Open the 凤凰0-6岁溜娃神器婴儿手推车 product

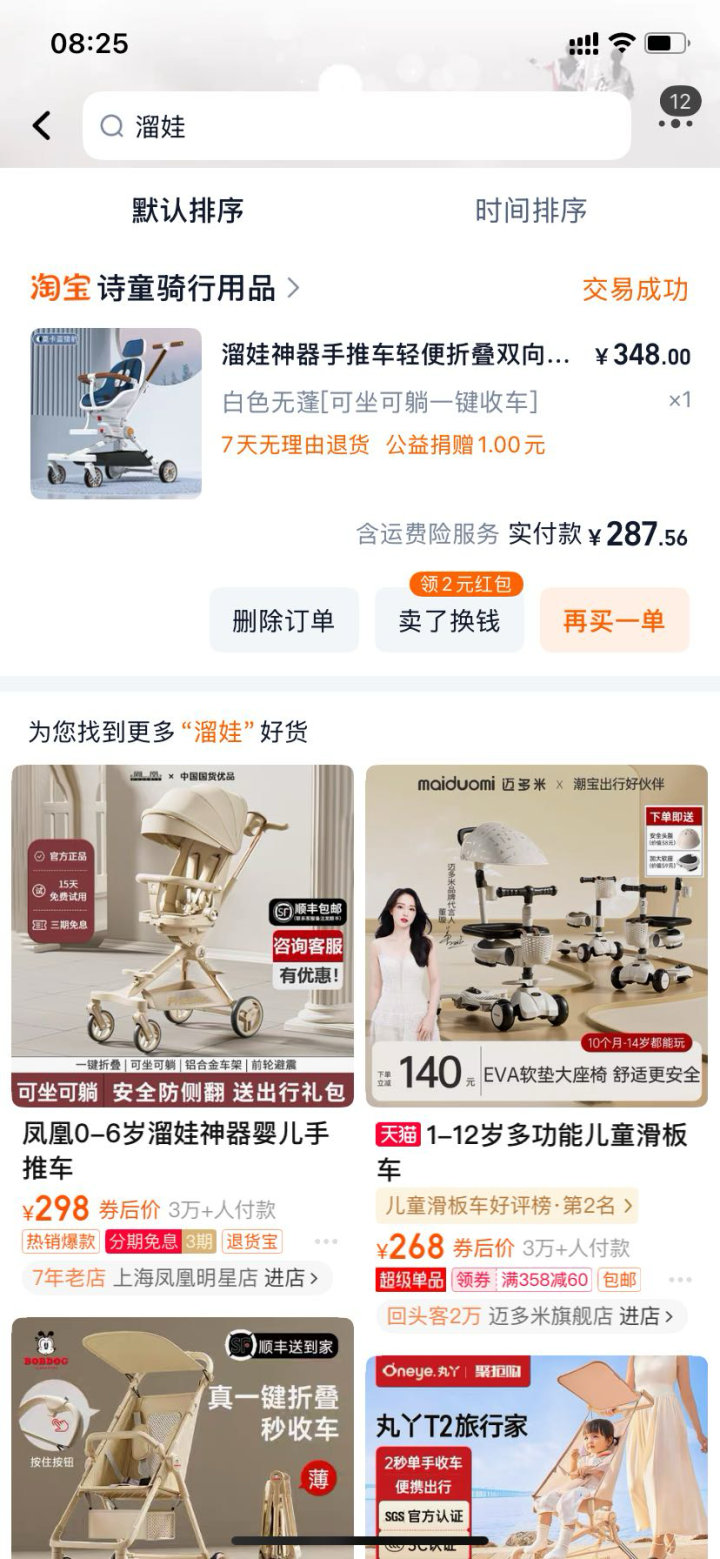(x=182, y=935)
